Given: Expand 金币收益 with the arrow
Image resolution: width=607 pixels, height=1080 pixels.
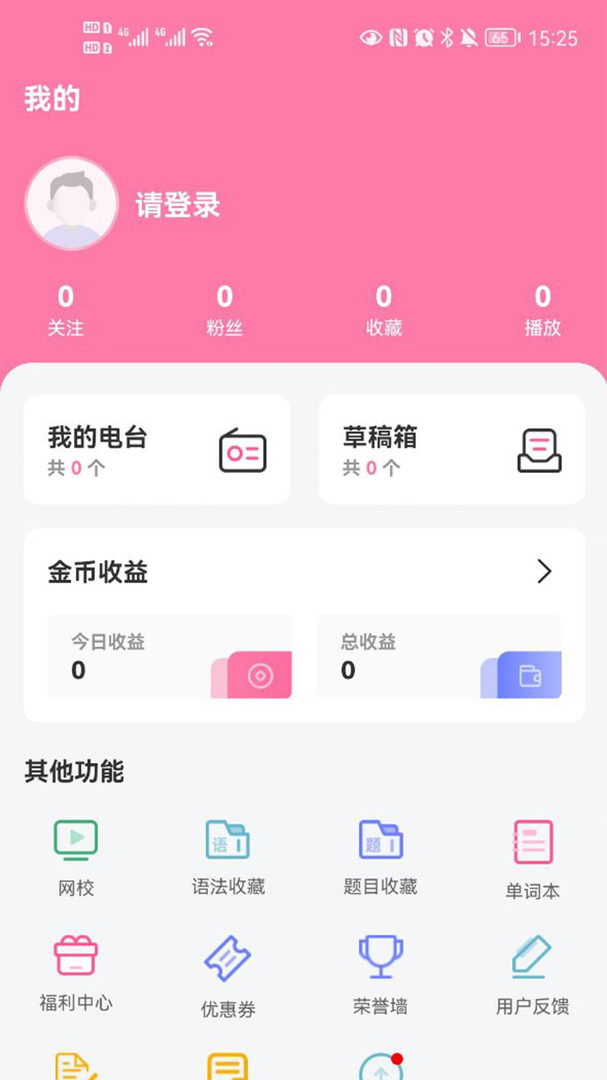Looking at the screenshot, I should tap(544, 571).
